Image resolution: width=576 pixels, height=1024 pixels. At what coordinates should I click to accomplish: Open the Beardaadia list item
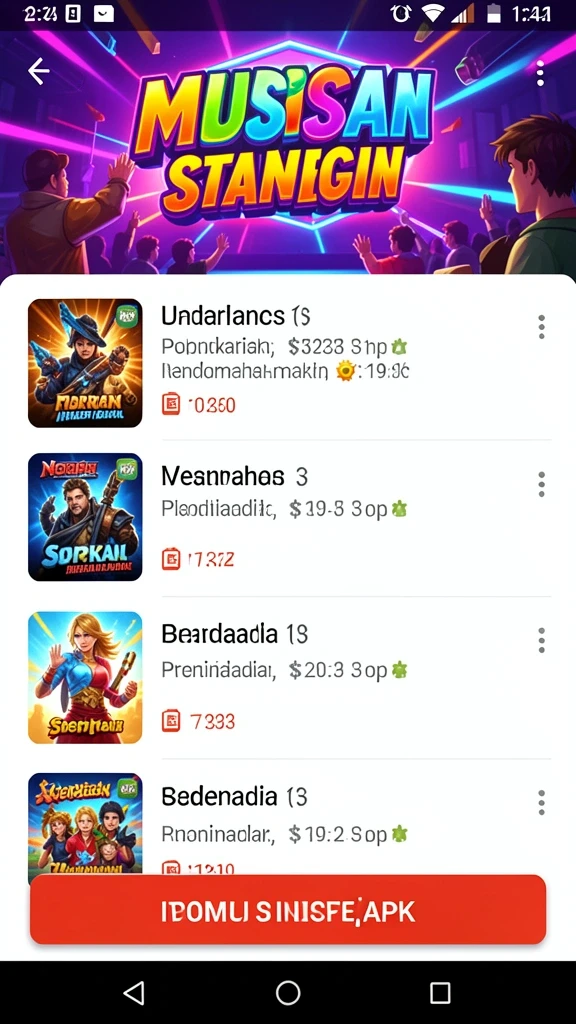click(288, 677)
